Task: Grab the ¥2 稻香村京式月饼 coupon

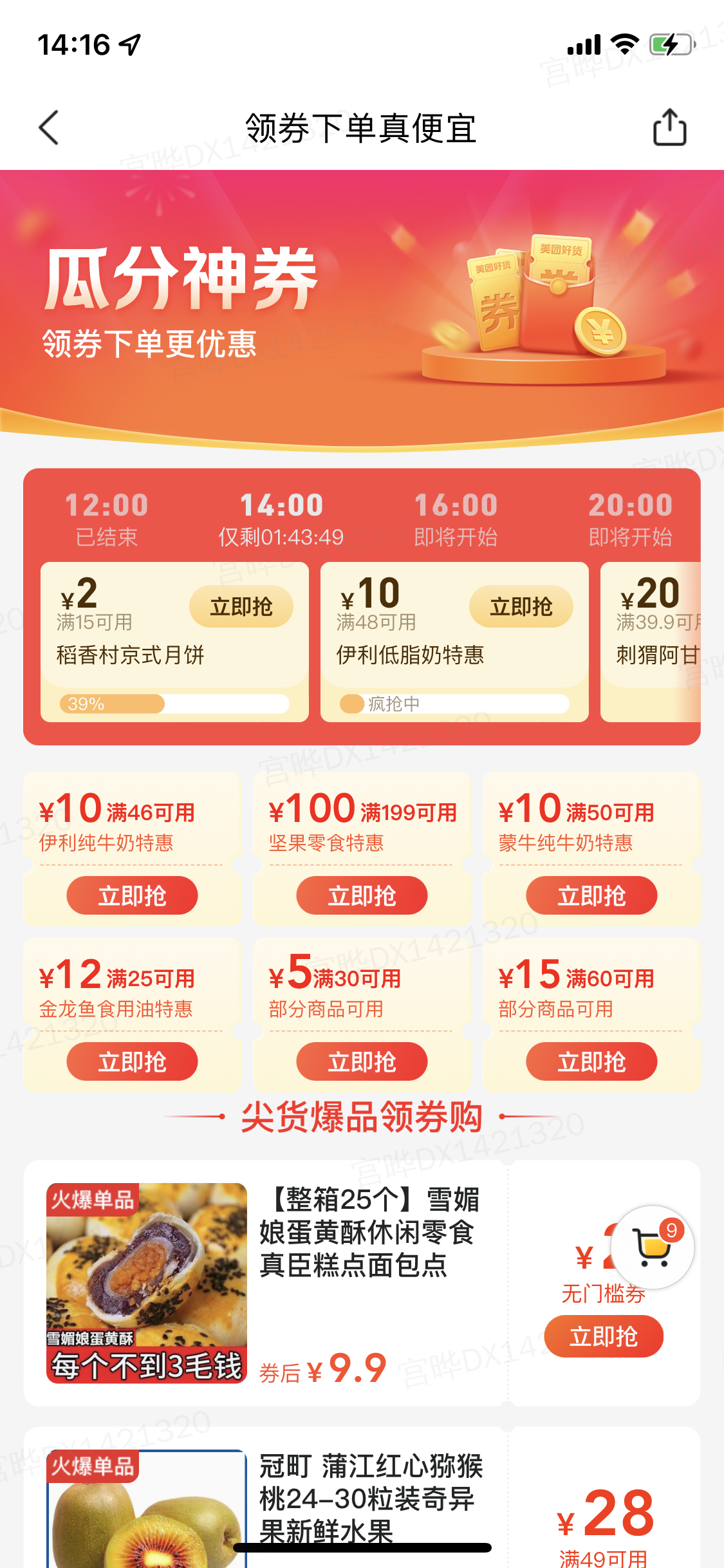Action: pos(241,606)
